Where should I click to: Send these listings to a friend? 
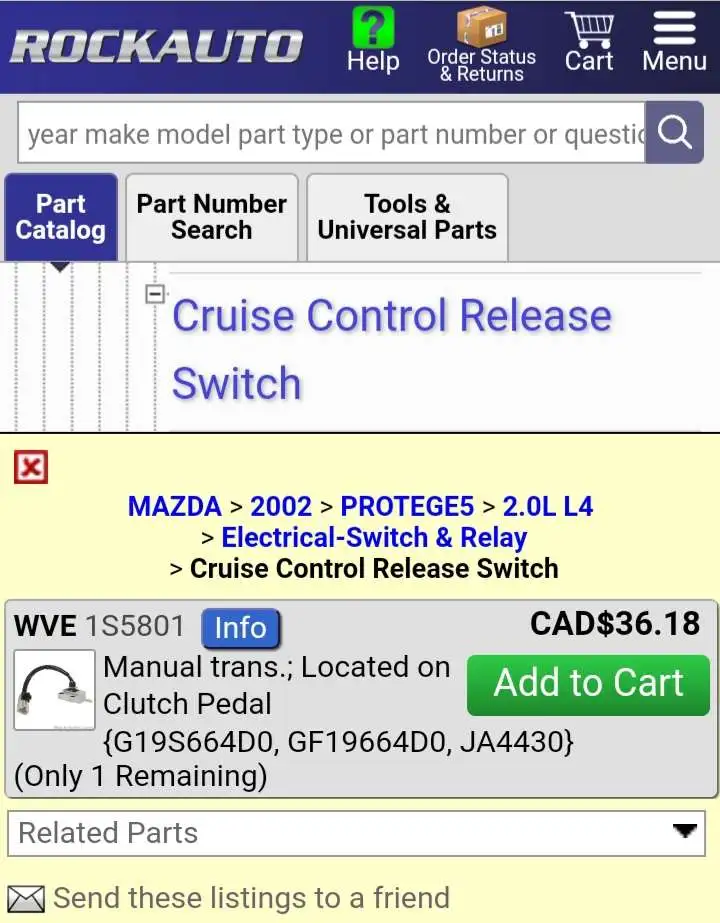point(250,898)
